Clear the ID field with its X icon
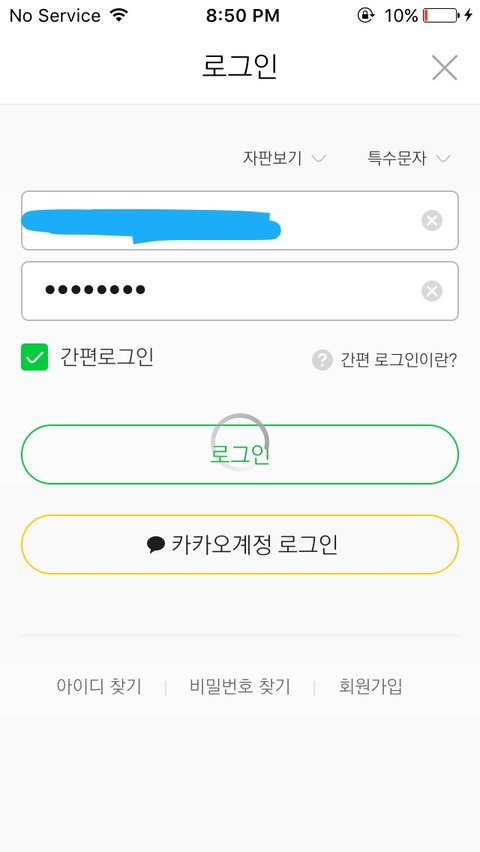The height and width of the screenshot is (852, 480). [432, 221]
